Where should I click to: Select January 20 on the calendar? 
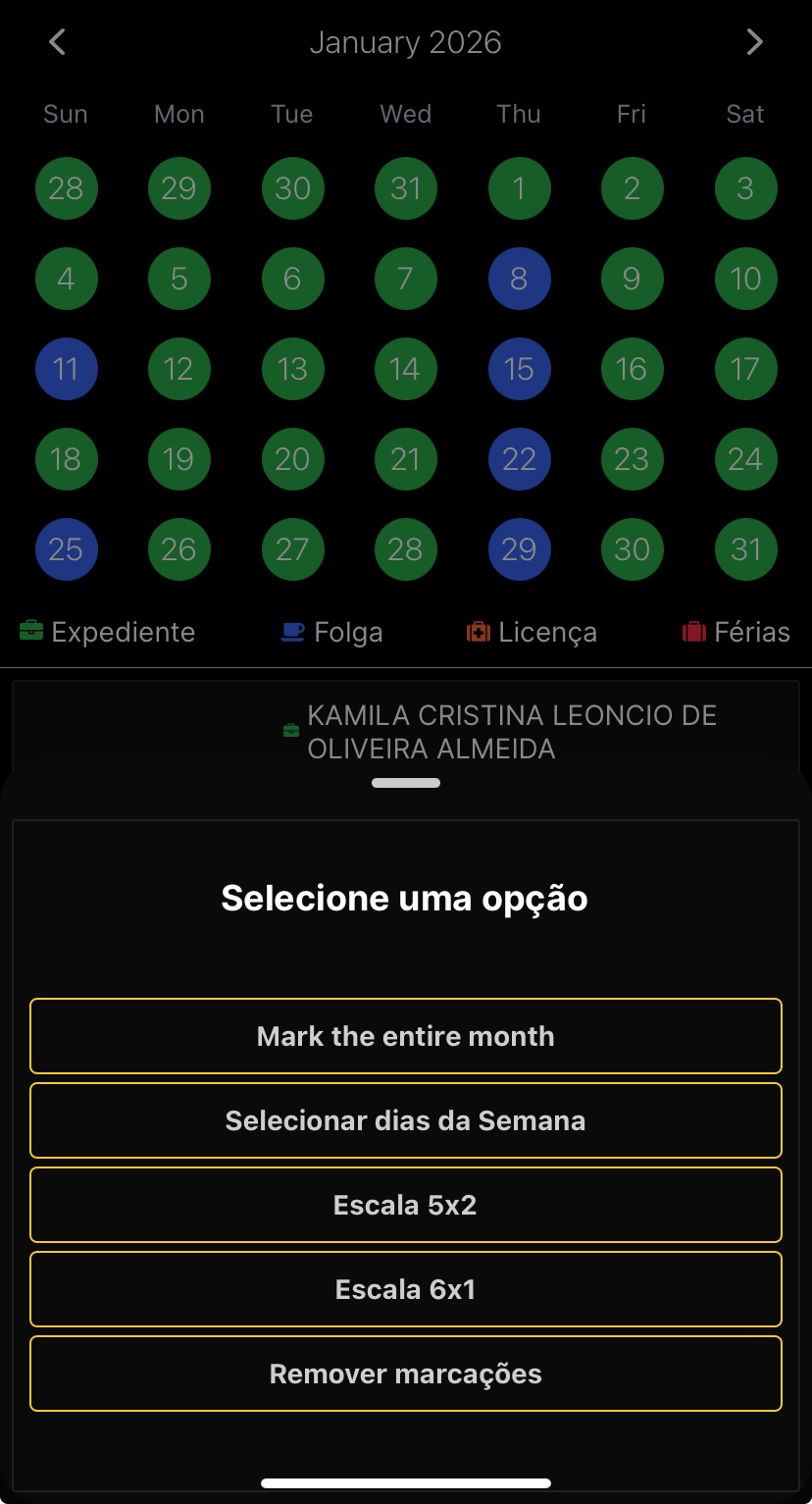[x=292, y=459]
